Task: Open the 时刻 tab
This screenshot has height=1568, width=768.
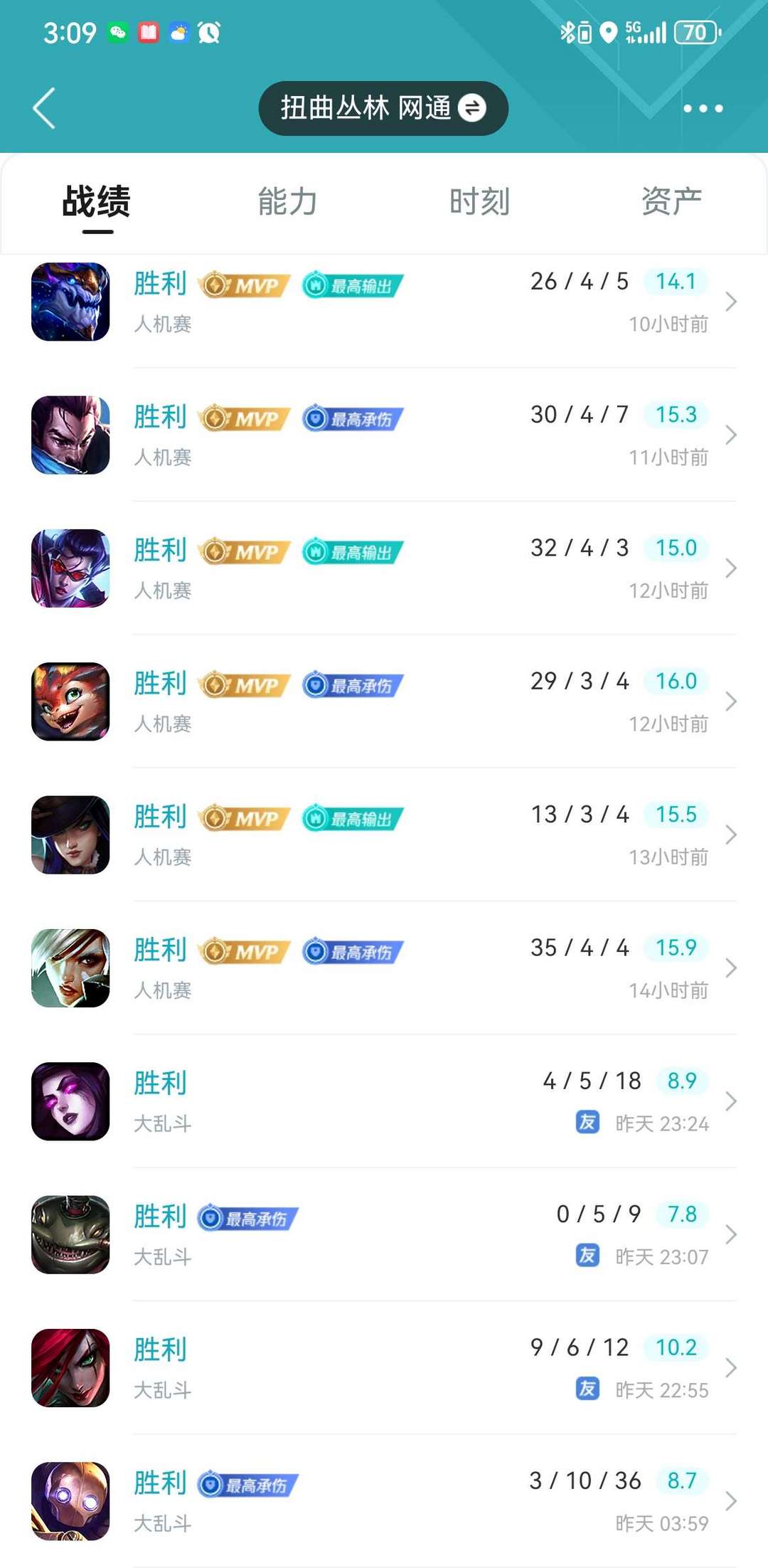Action: (479, 202)
